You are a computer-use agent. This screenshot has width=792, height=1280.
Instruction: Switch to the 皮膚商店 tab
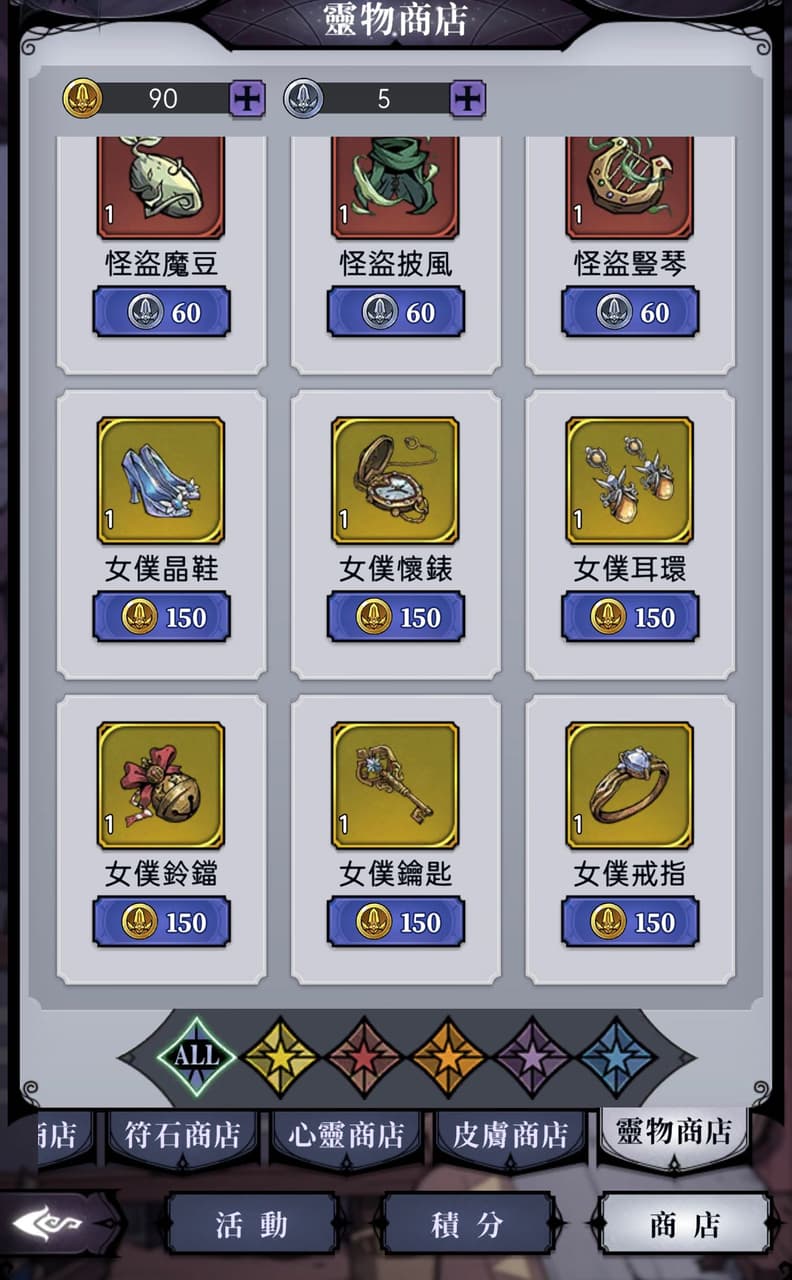pyautogui.click(x=510, y=1136)
